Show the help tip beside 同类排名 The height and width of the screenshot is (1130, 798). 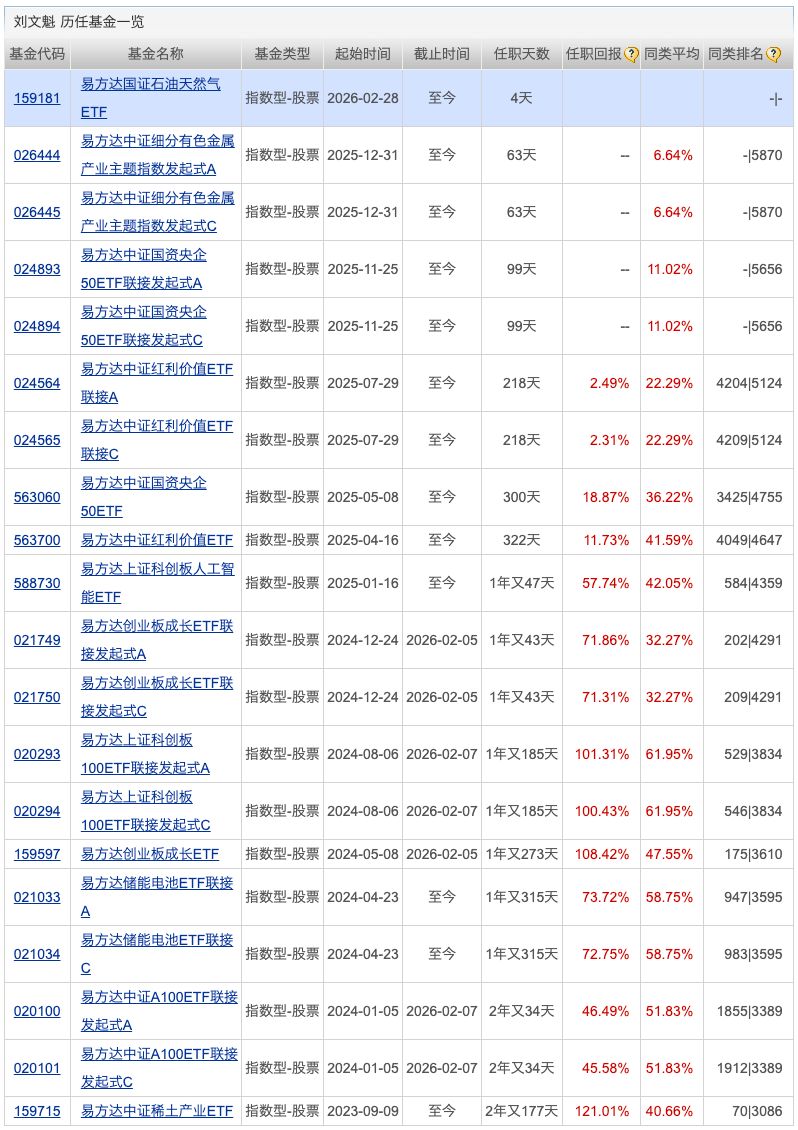(x=773, y=55)
